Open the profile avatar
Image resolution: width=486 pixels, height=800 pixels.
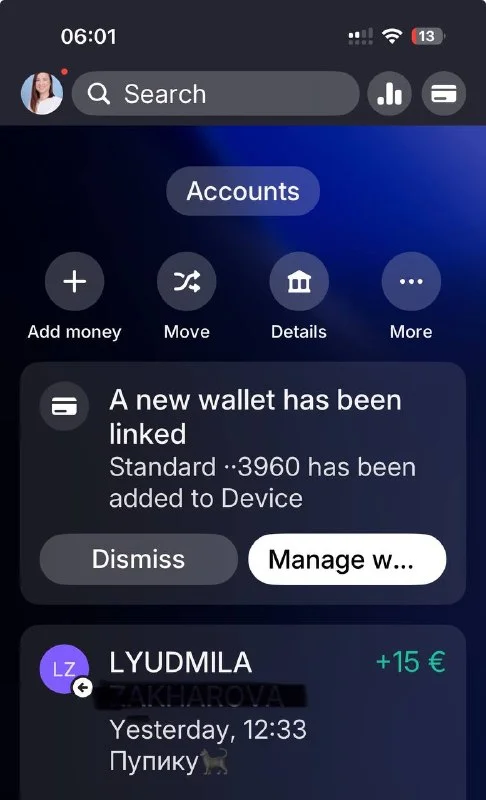point(42,93)
